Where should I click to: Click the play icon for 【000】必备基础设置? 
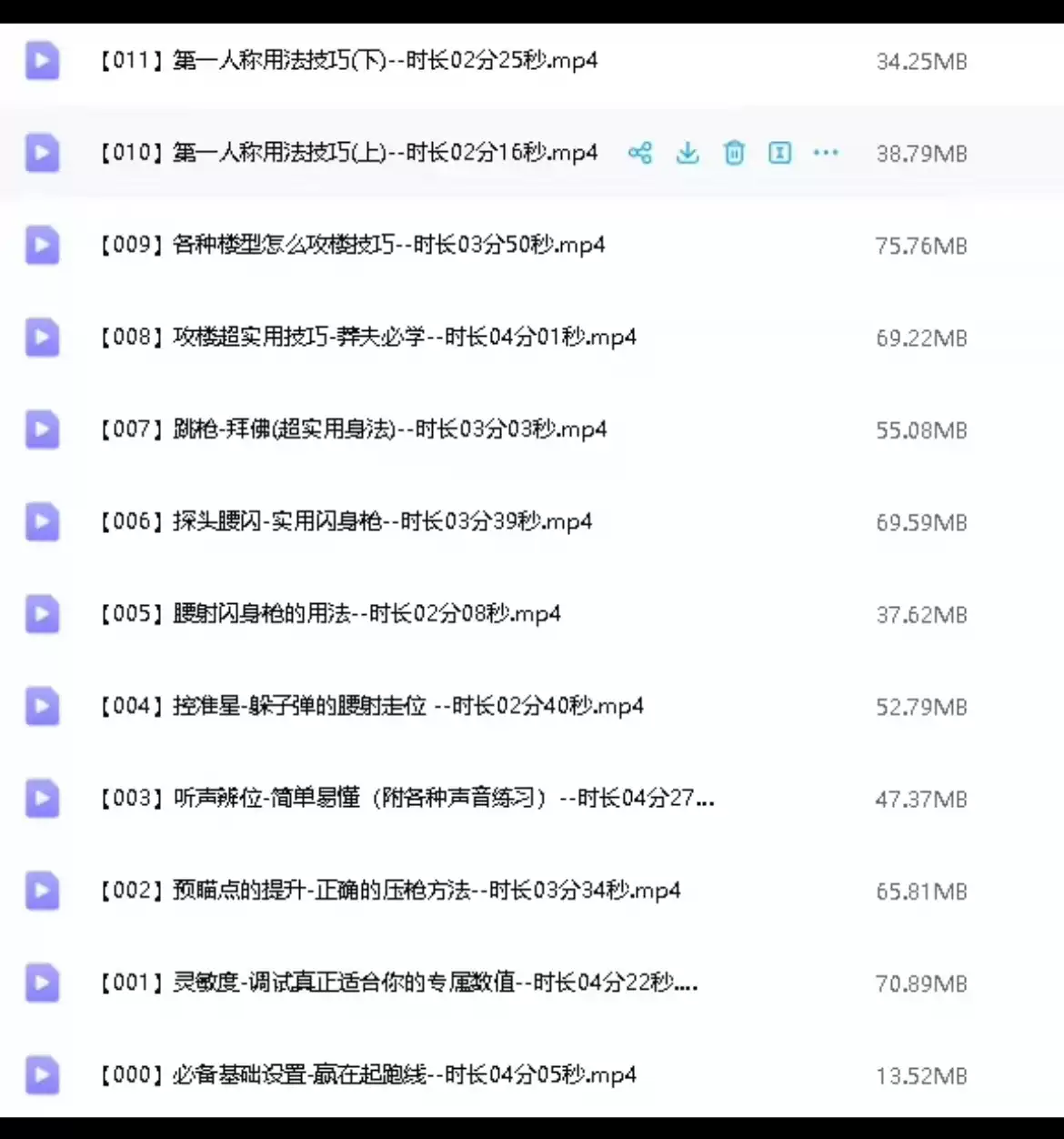[42, 1075]
